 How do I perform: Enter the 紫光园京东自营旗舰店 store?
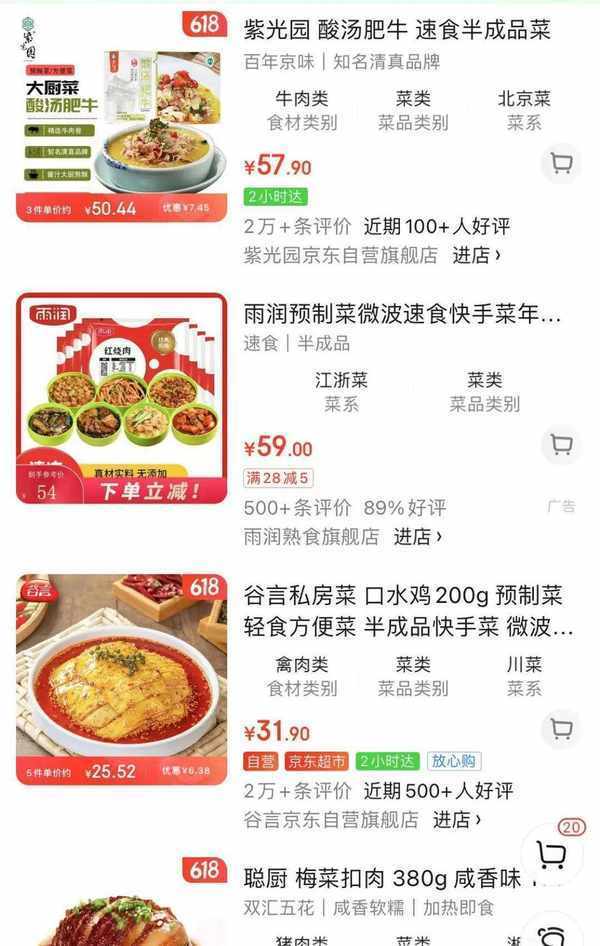(x=476, y=255)
